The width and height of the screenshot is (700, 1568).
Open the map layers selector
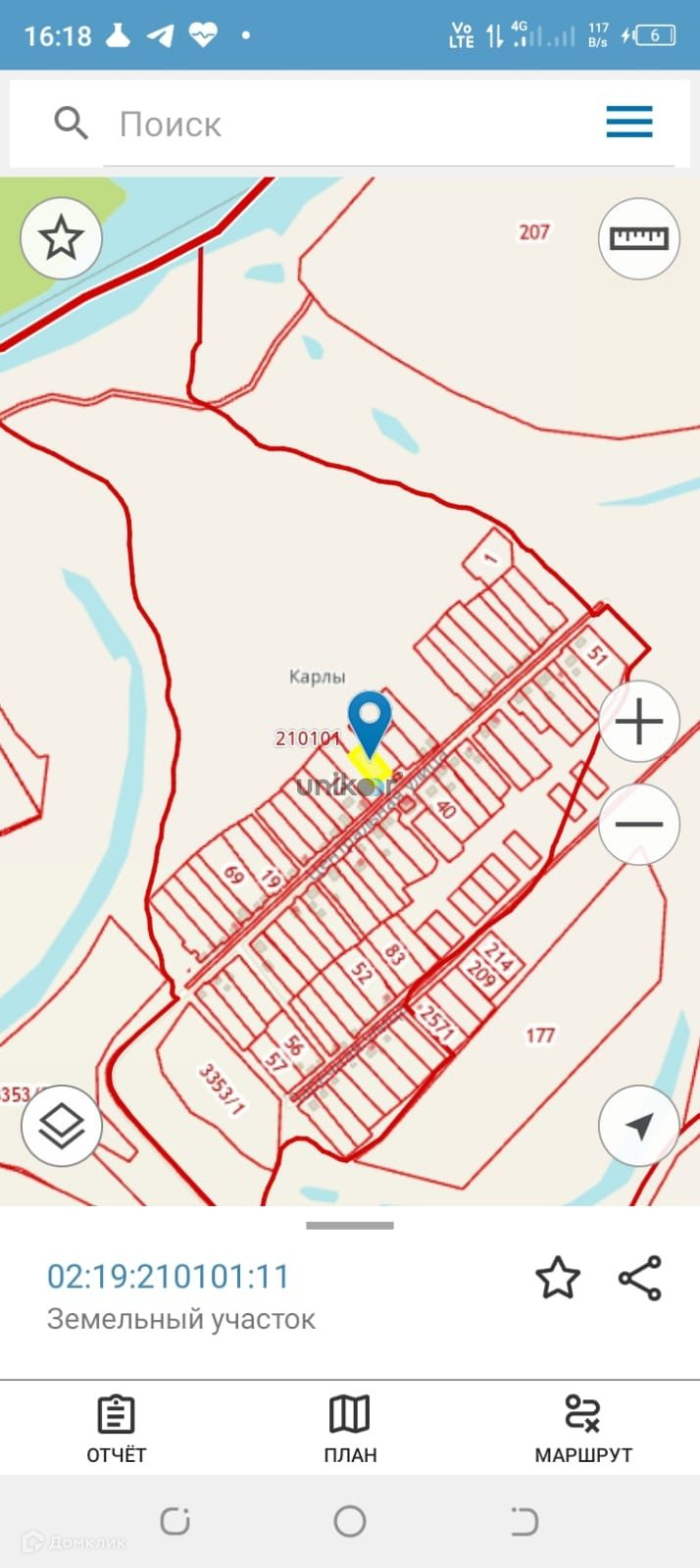(61, 1126)
